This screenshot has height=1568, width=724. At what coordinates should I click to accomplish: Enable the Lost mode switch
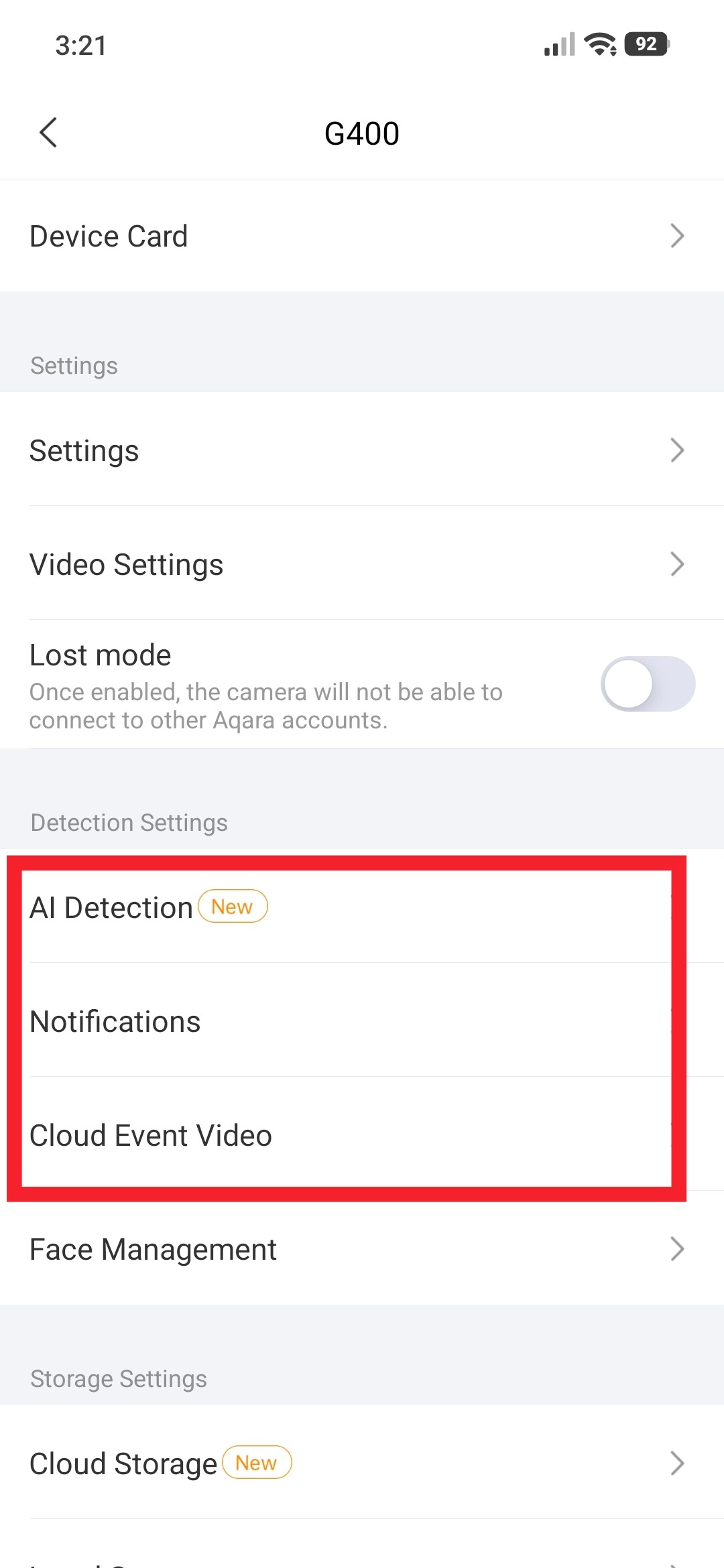coord(647,684)
